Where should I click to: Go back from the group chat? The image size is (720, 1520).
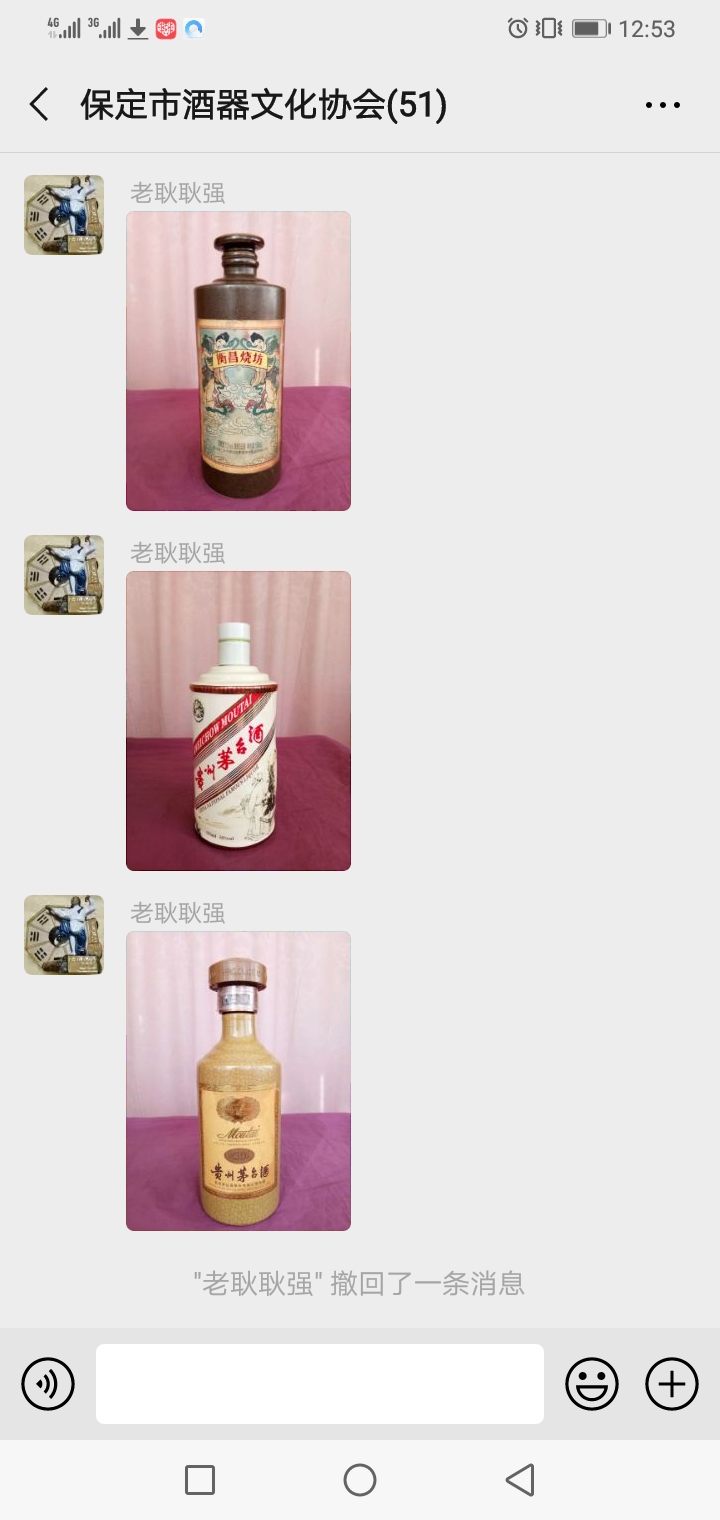tap(39, 104)
